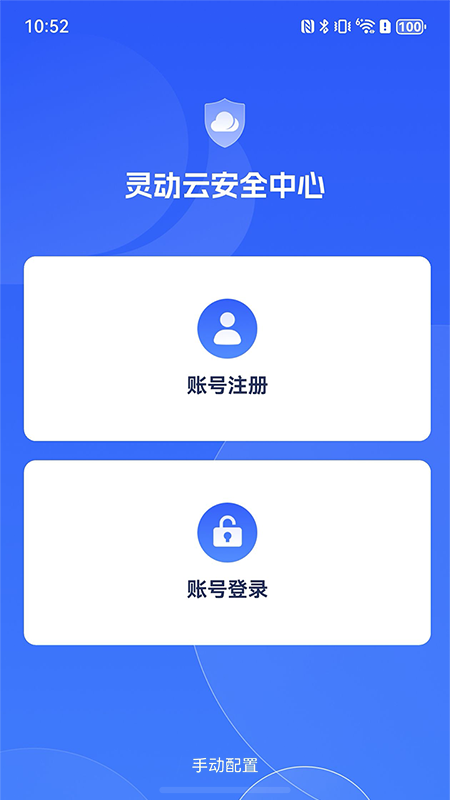Tap the 手动配置 link

[225, 765]
